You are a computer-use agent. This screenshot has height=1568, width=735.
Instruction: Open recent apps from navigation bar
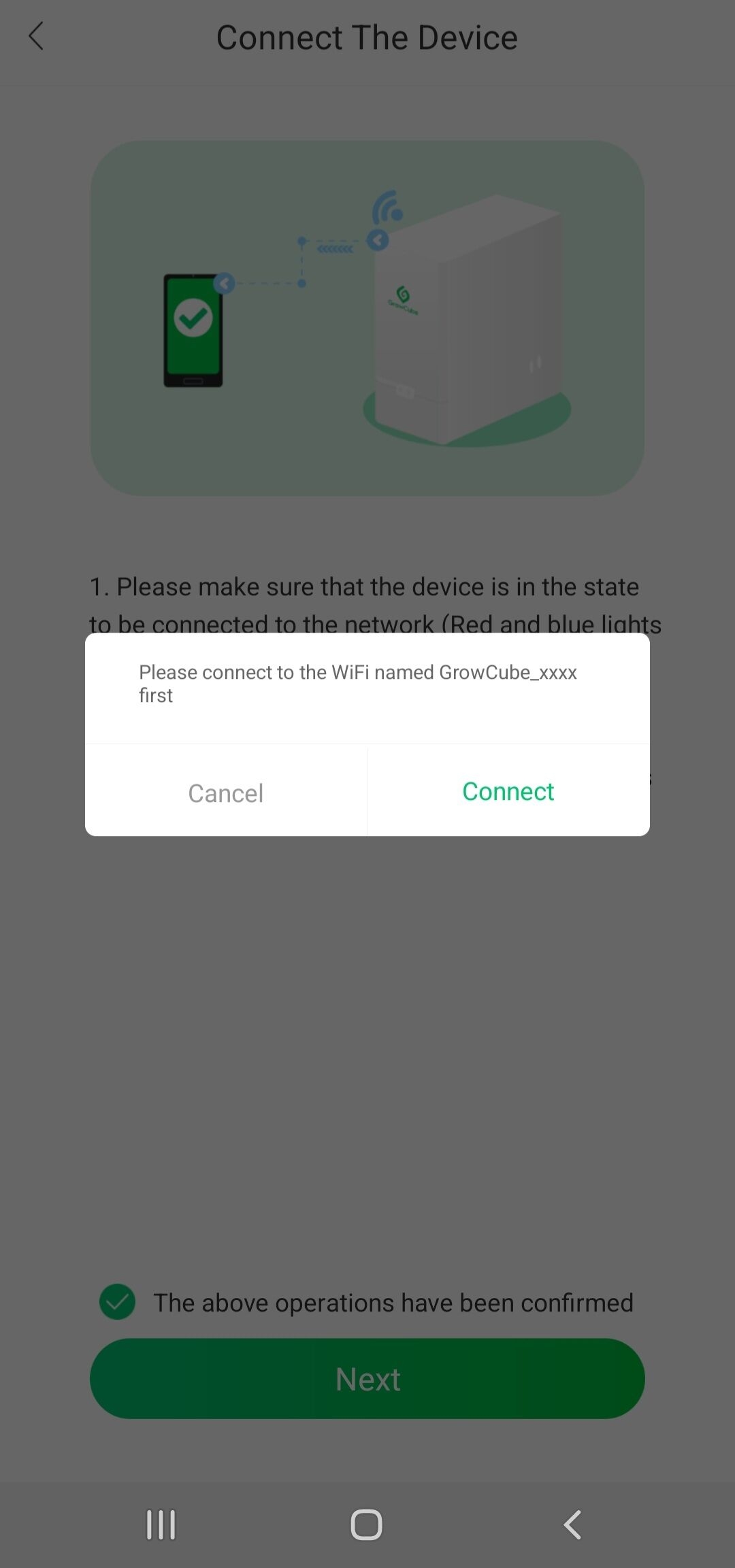[161, 1524]
